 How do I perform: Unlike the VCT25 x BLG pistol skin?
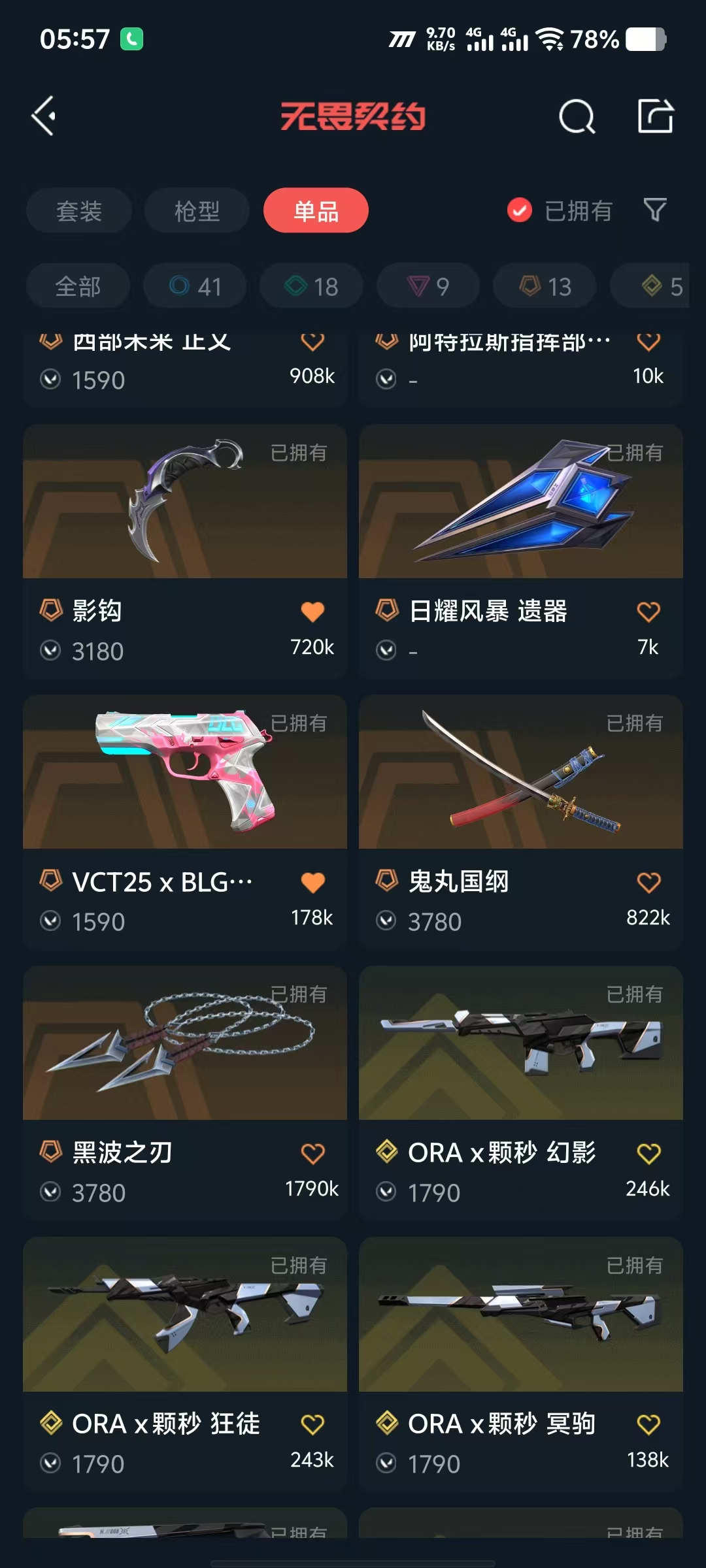[x=312, y=883]
